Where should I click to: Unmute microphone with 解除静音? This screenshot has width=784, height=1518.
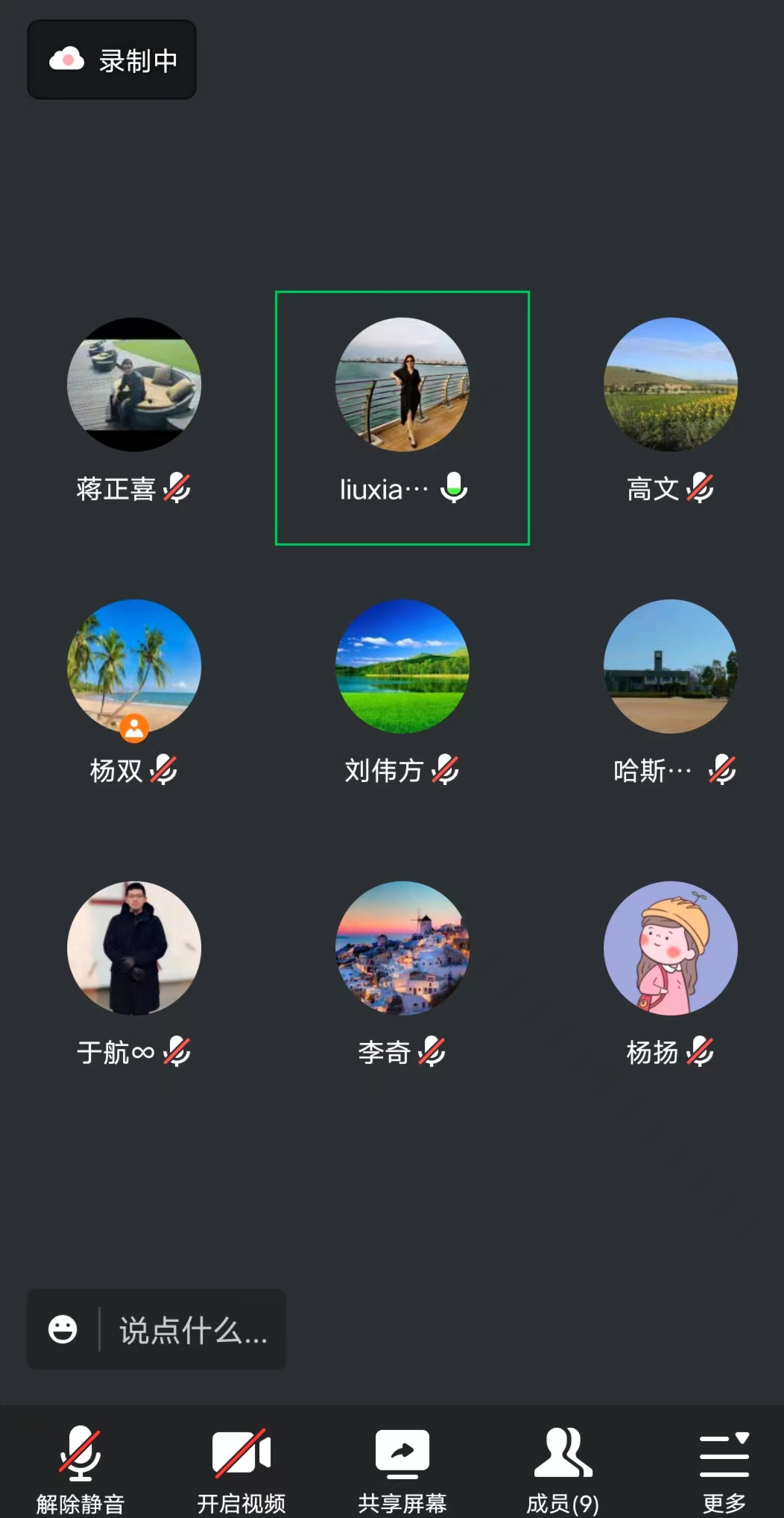(x=80, y=1467)
